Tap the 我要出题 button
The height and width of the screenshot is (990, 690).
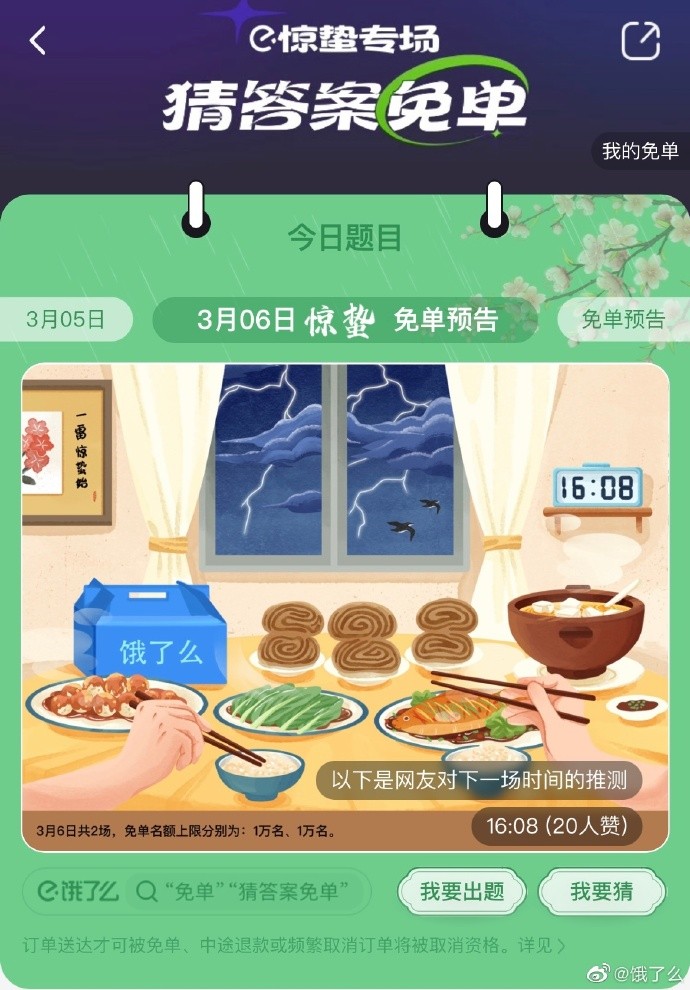pyautogui.click(x=461, y=892)
